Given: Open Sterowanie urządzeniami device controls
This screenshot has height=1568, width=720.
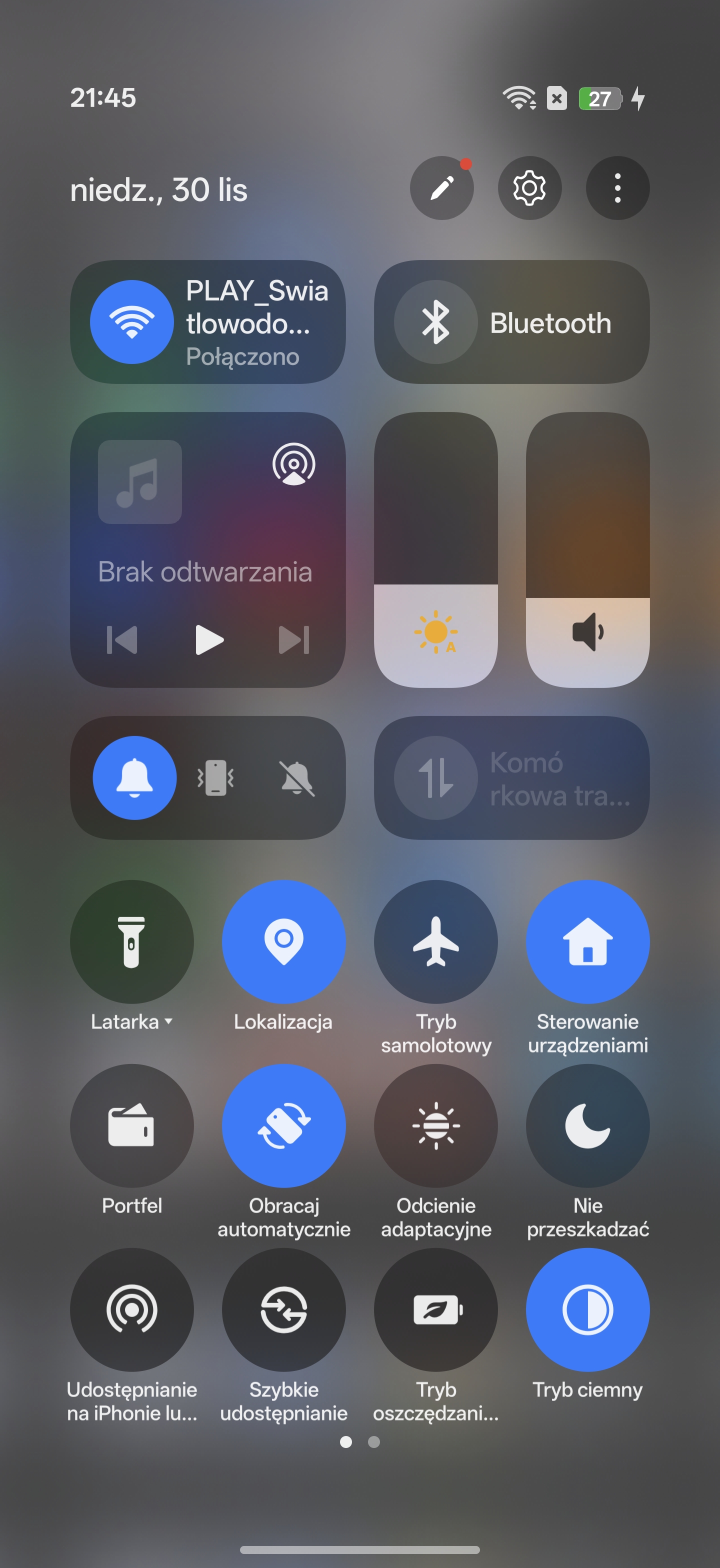Looking at the screenshot, I should coord(587,941).
